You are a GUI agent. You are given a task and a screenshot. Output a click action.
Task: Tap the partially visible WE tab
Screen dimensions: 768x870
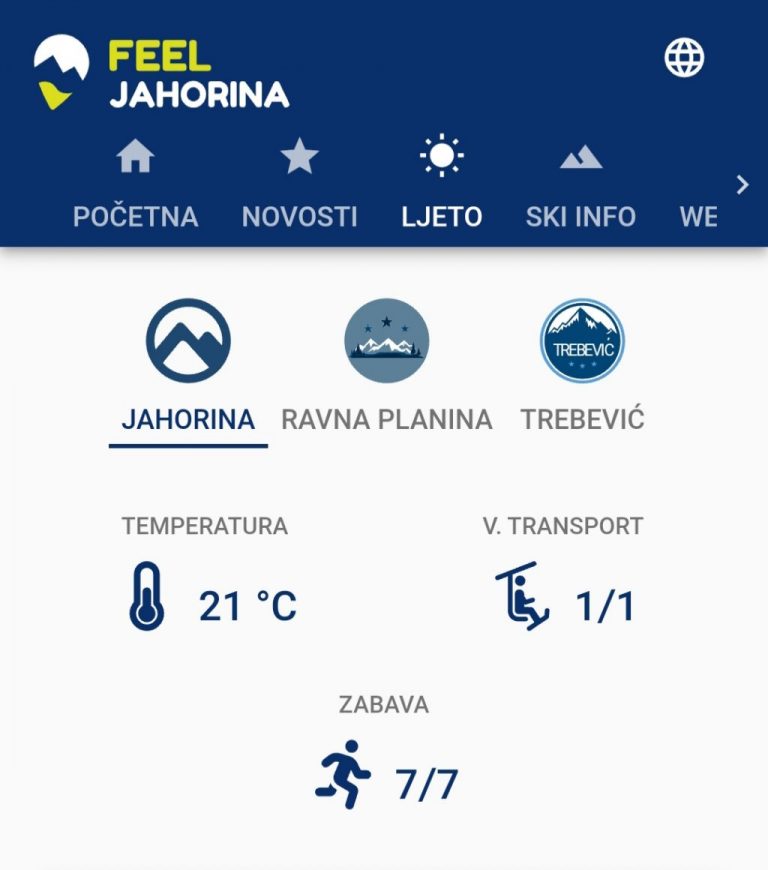pos(698,215)
